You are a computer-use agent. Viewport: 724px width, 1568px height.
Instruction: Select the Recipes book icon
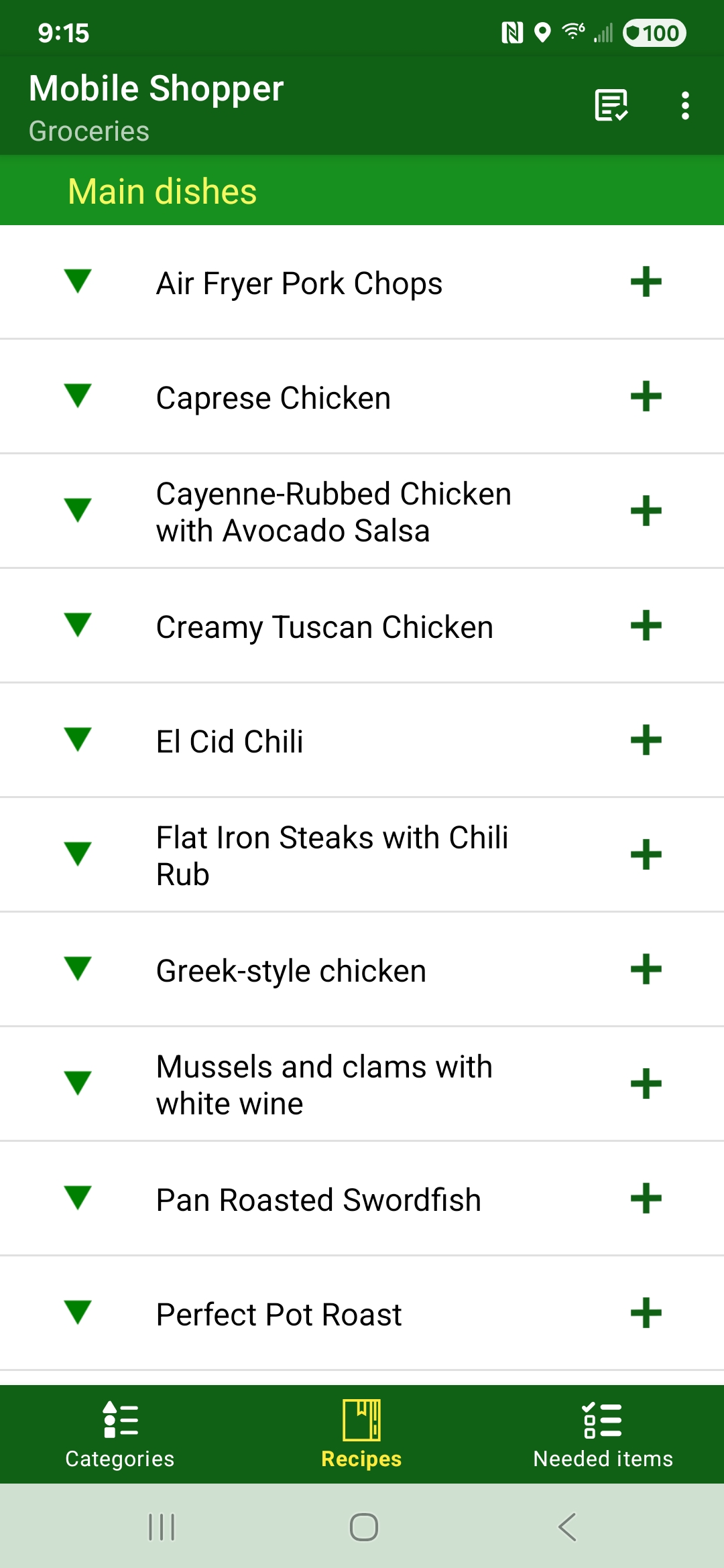click(361, 1421)
